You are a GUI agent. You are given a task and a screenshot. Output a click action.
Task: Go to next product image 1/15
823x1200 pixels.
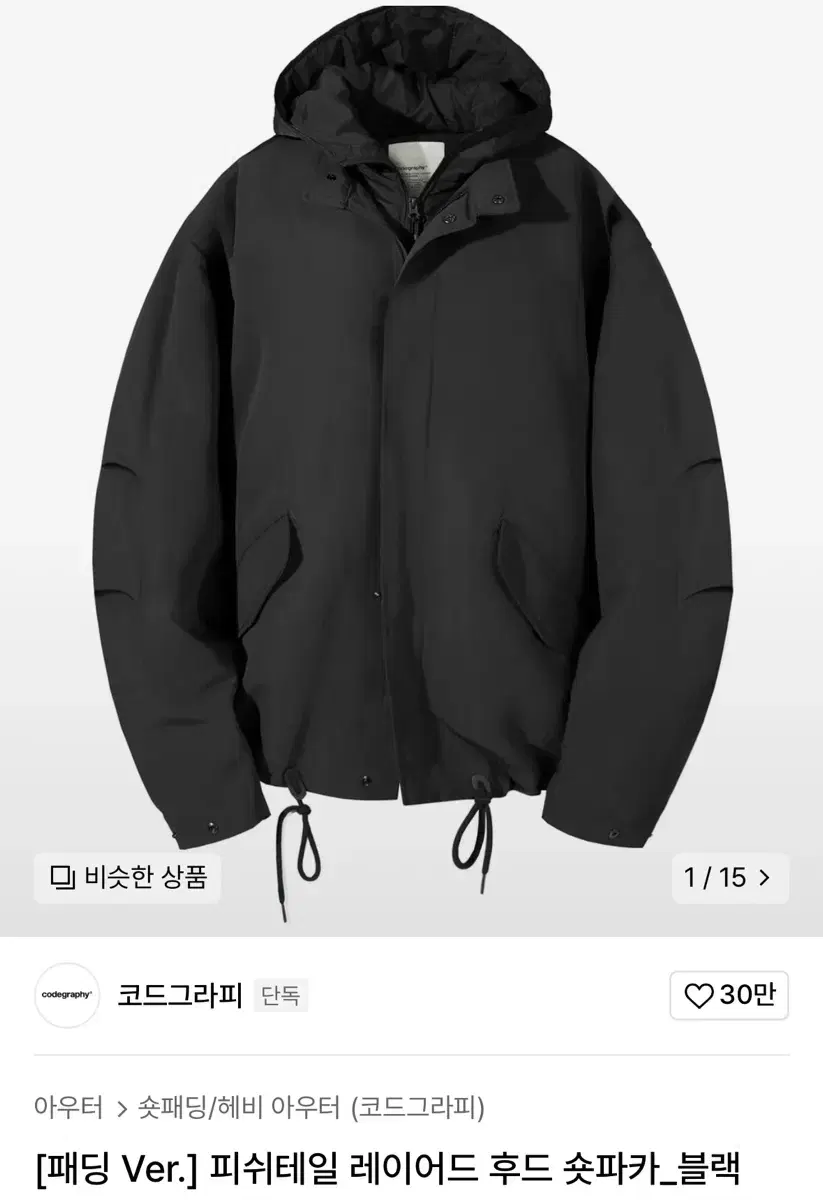pyautogui.click(x=728, y=878)
